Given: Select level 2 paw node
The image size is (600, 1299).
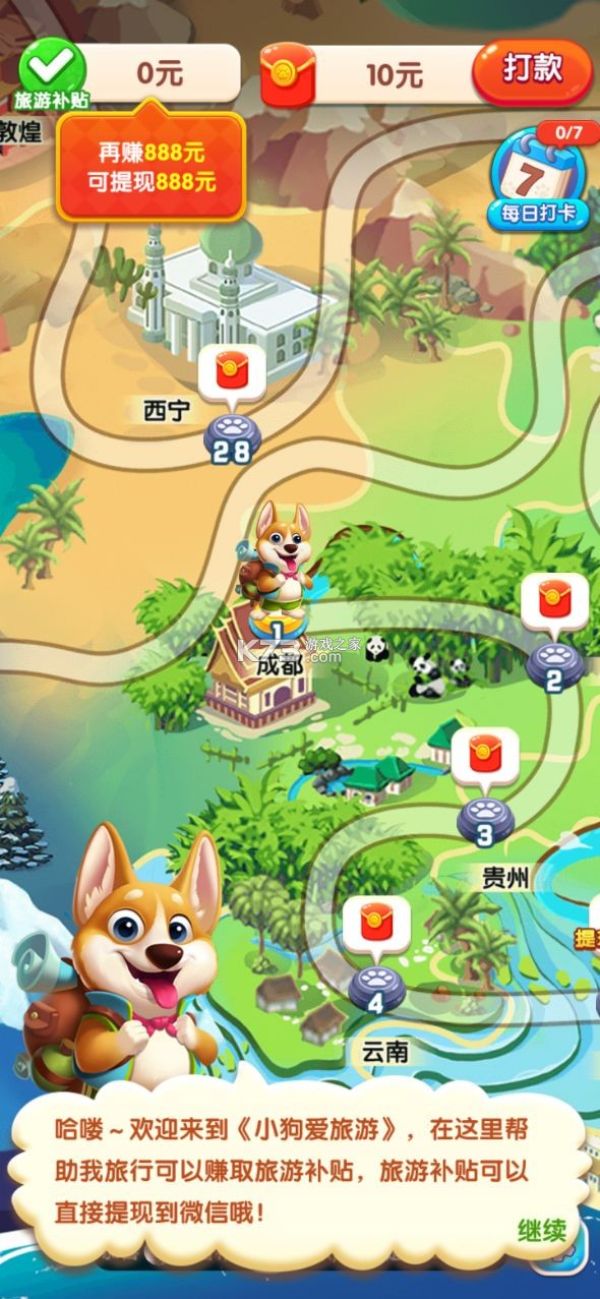Looking at the screenshot, I should [x=554, y=665].
